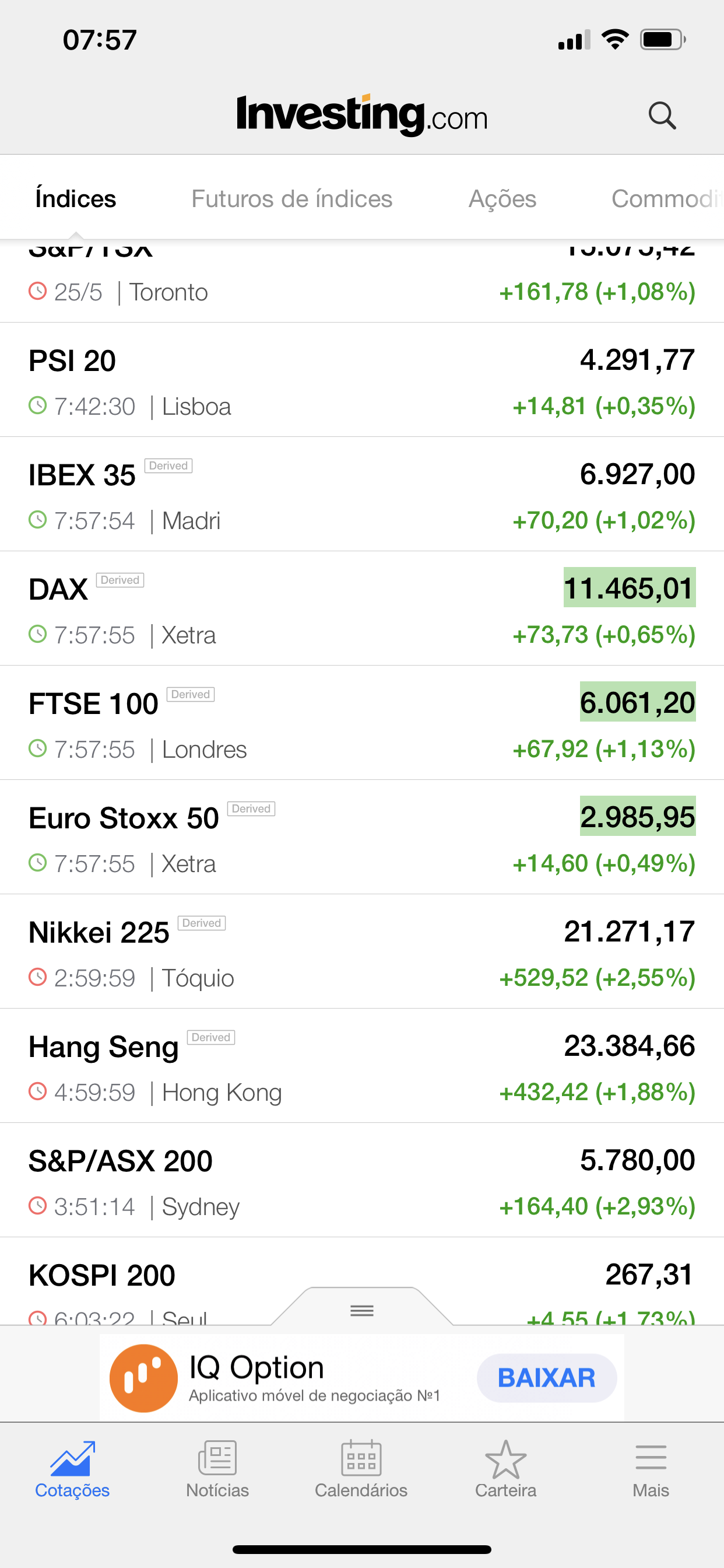Open the Mais menu tab
Screen dimensions: 724x1568
[x=651, y=1469]
